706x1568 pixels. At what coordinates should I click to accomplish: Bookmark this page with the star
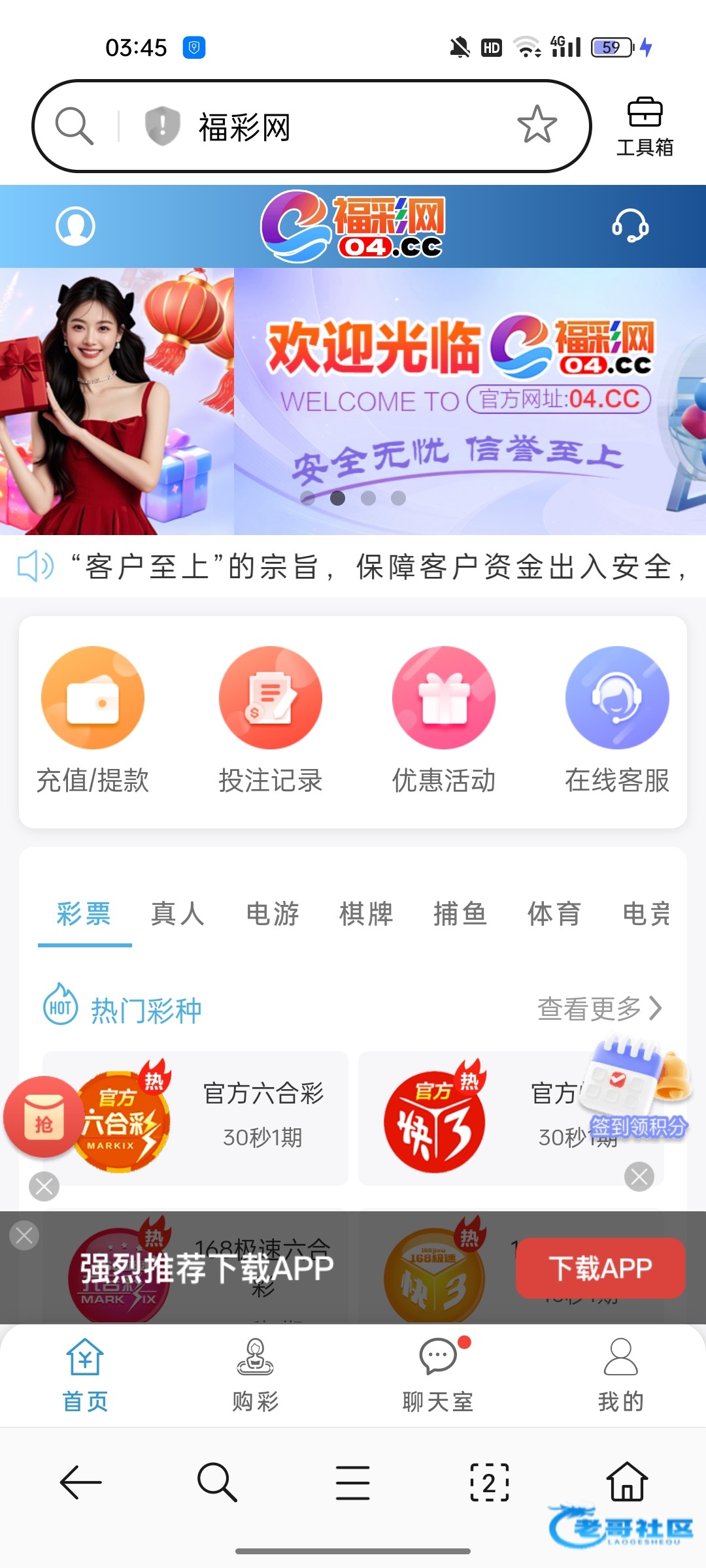click(x=537, y=125)
